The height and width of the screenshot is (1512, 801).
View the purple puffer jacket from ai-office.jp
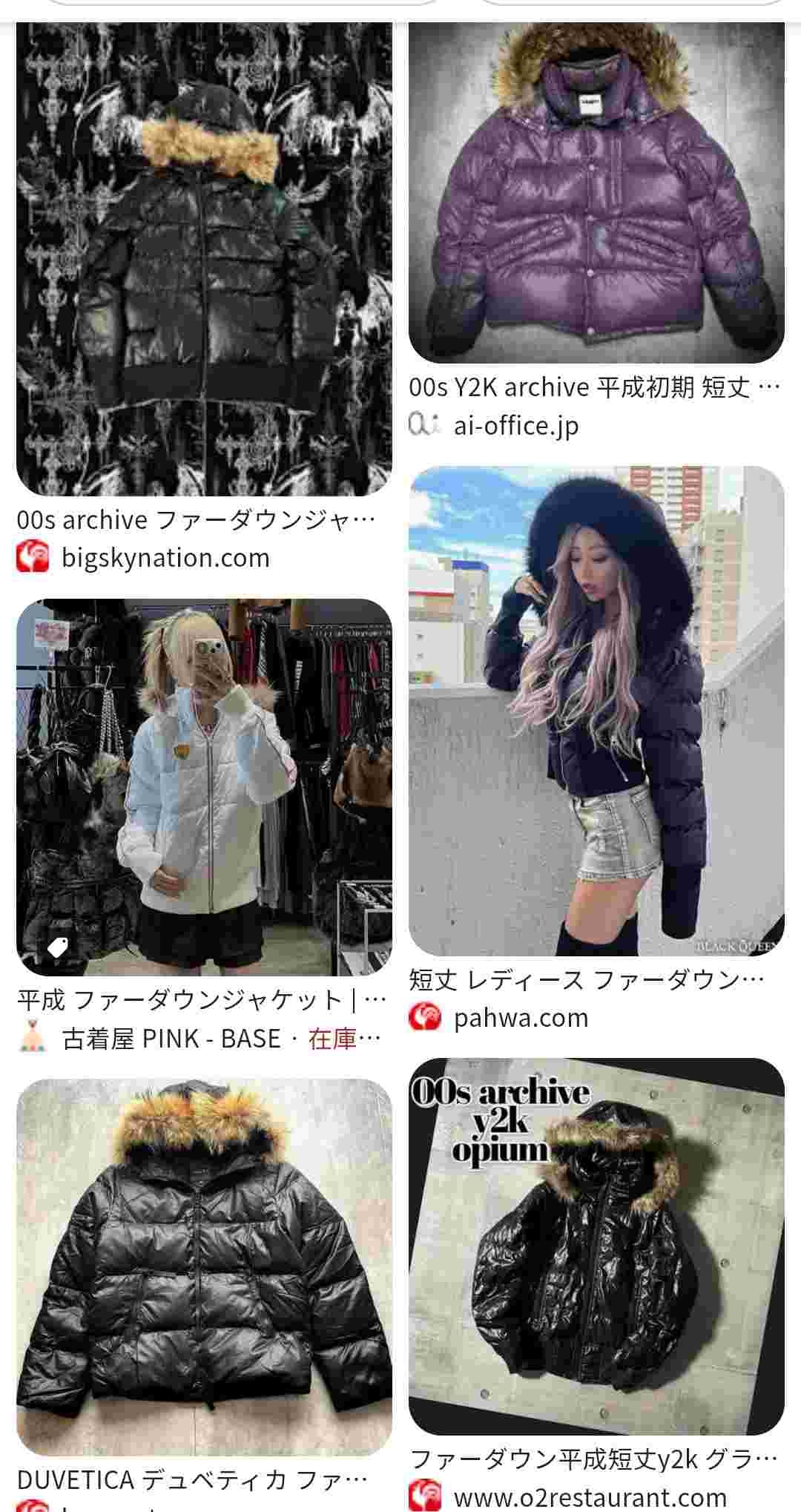pos(596,193)
